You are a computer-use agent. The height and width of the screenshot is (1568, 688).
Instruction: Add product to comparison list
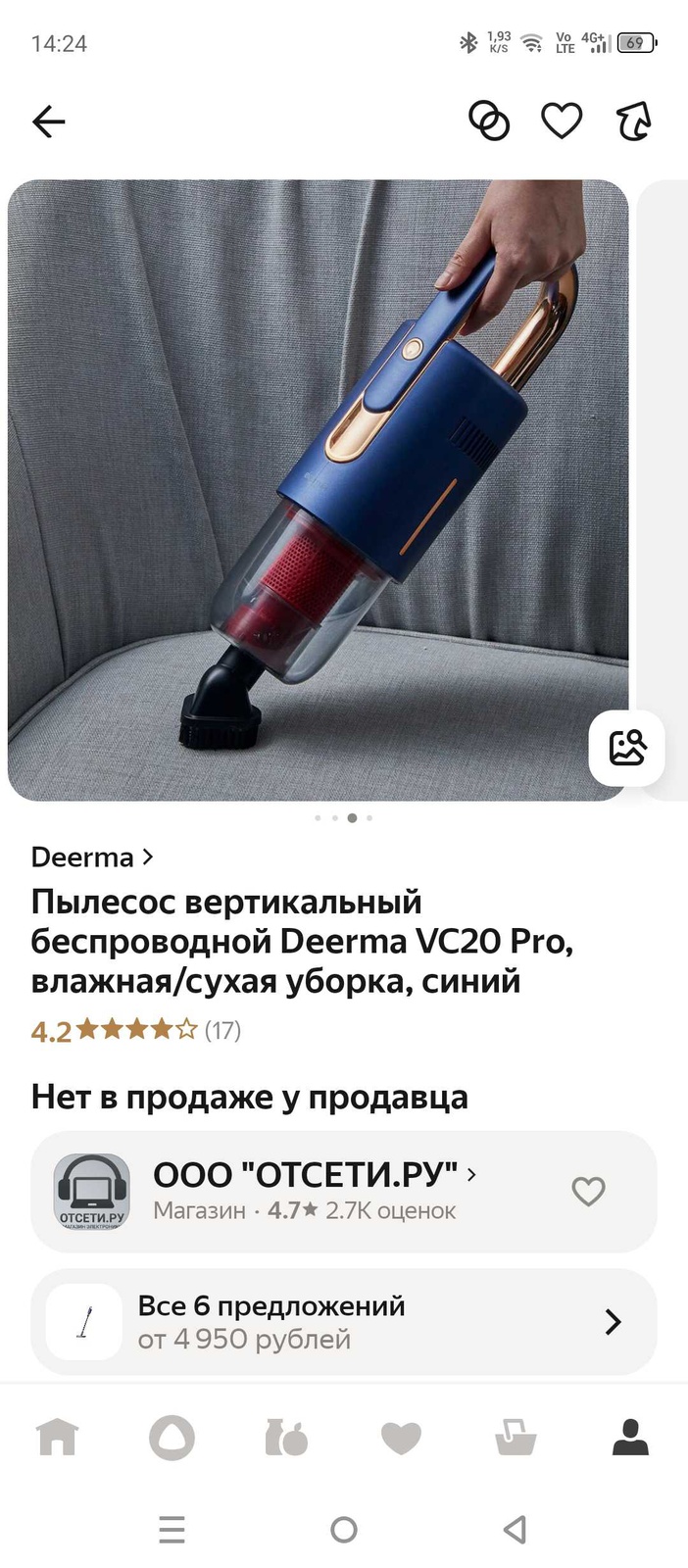pos(489,122)
